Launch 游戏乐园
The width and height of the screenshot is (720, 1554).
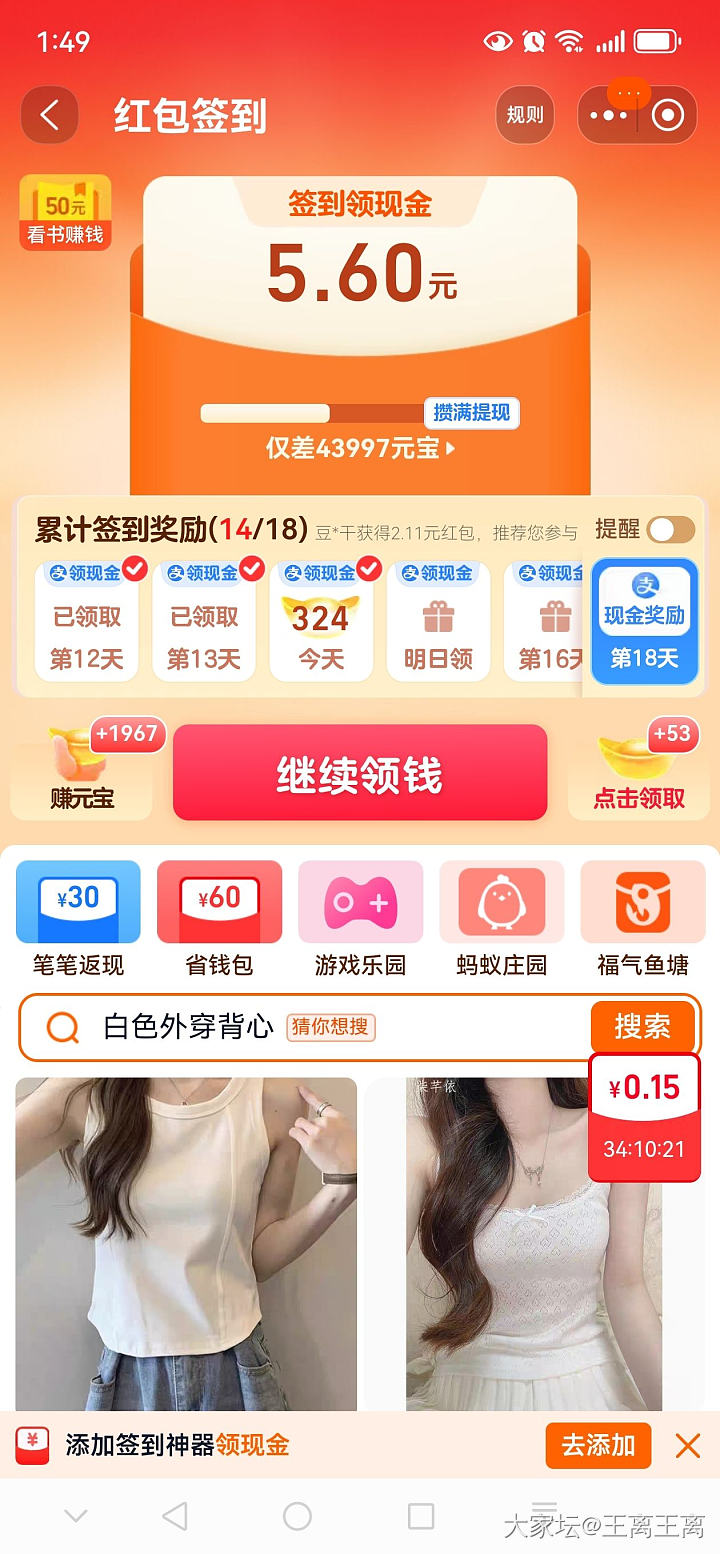[360, 918]
